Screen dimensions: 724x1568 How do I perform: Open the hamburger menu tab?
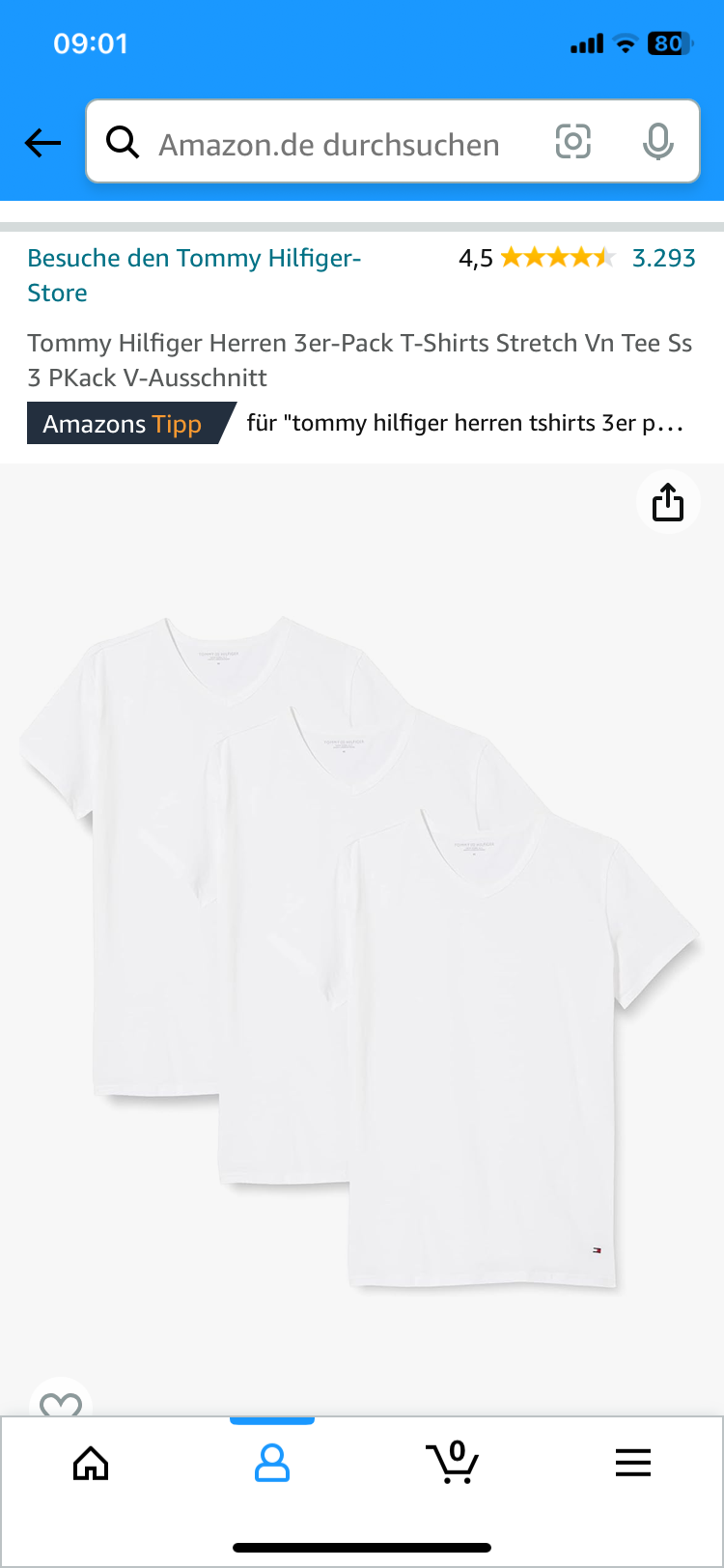633,1464
